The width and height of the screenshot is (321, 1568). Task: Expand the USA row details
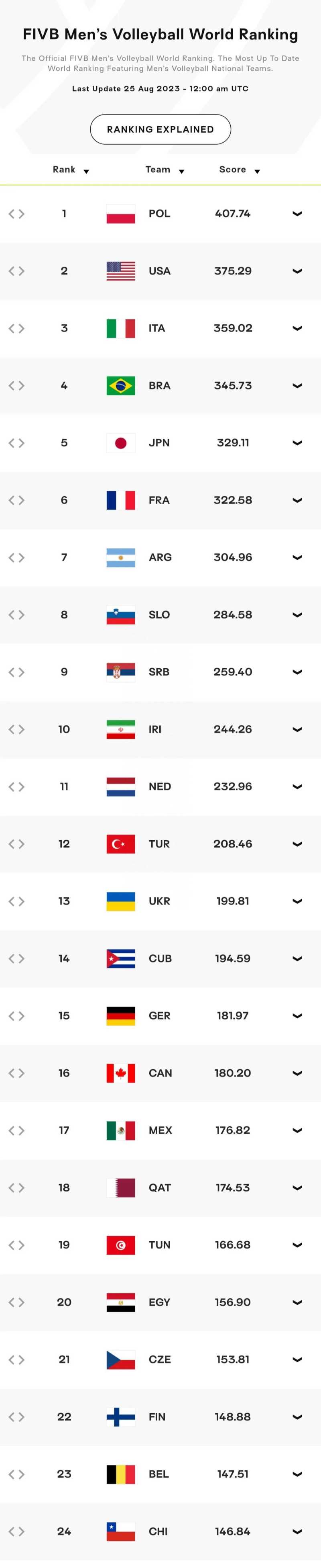pos(297,271)
